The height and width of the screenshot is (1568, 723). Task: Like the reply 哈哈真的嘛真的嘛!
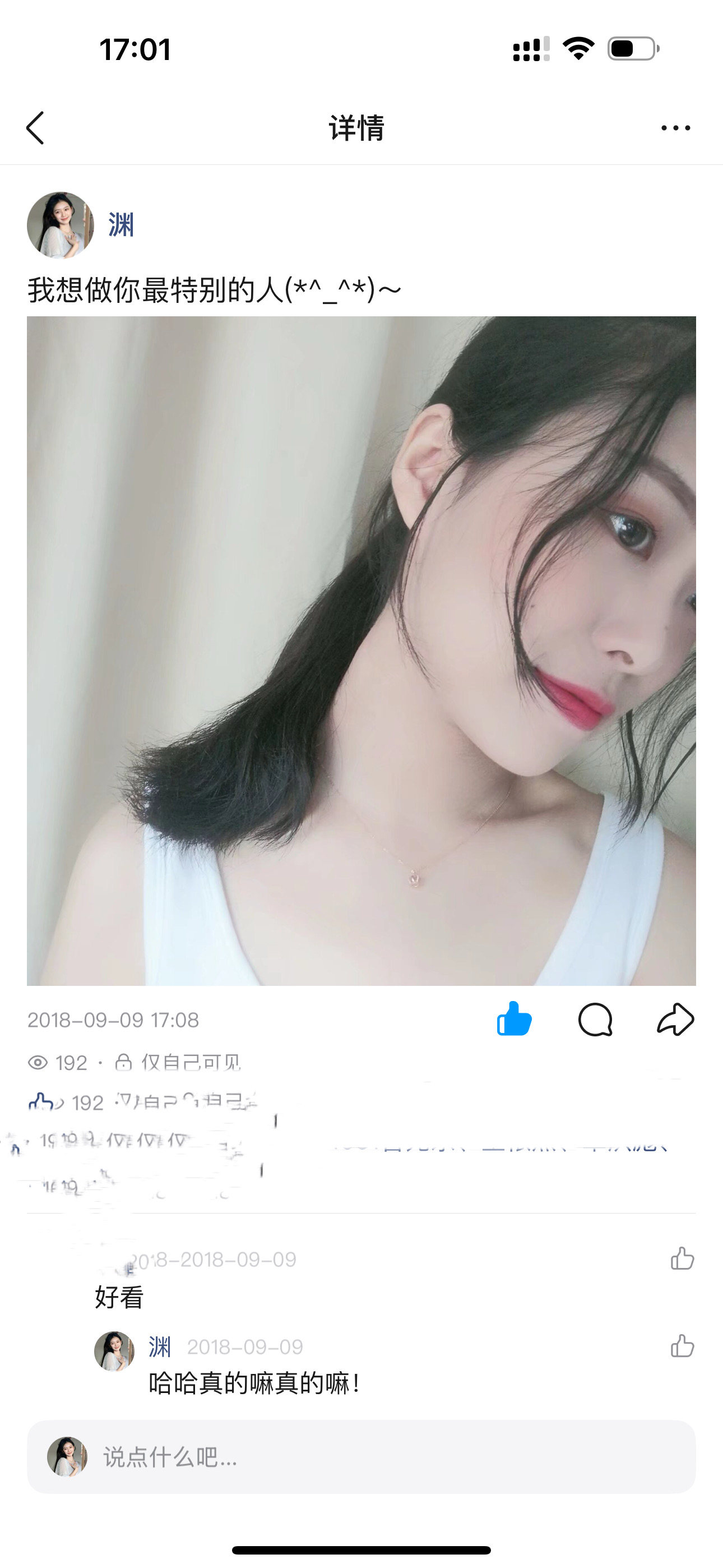(x=682, y=1346)
